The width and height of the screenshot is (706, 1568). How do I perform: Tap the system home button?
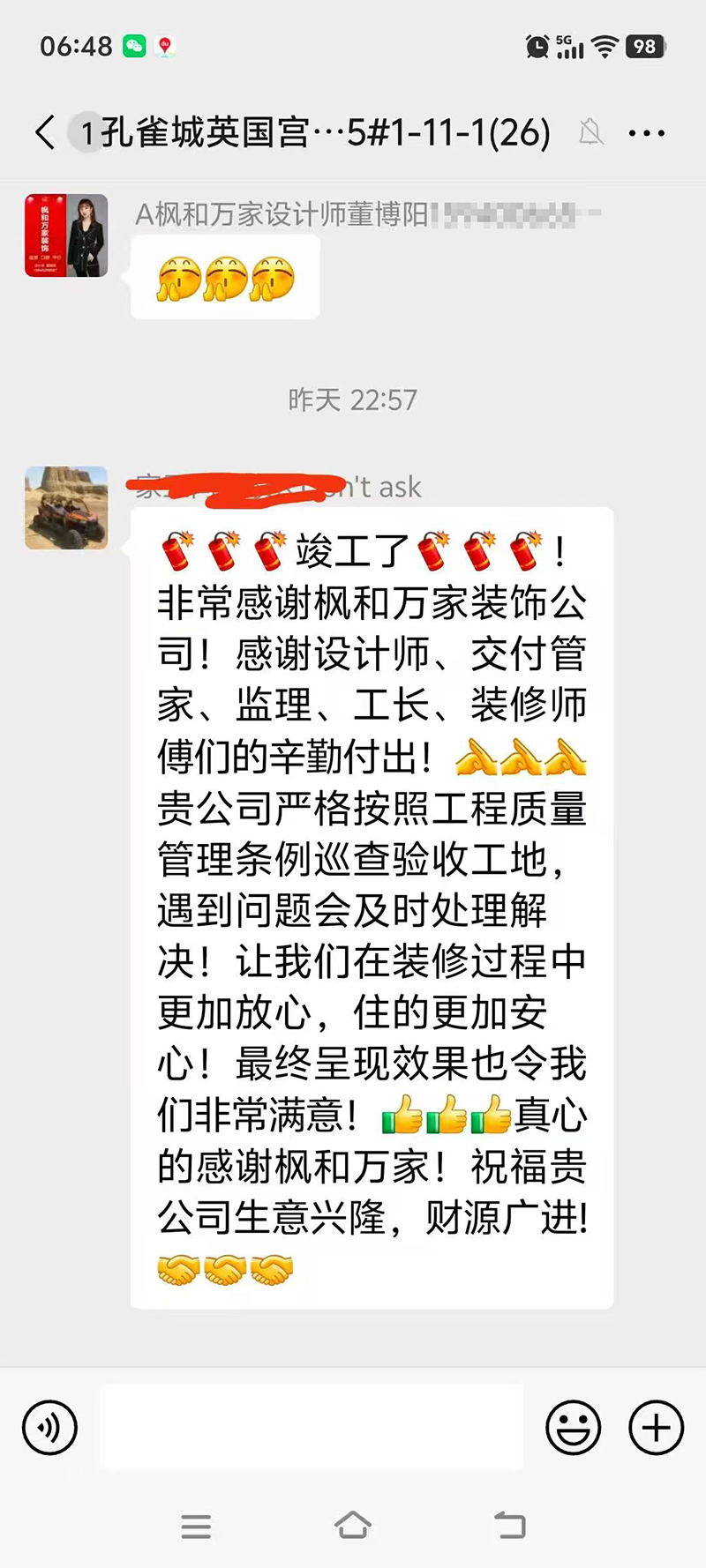coord(353,1525)
